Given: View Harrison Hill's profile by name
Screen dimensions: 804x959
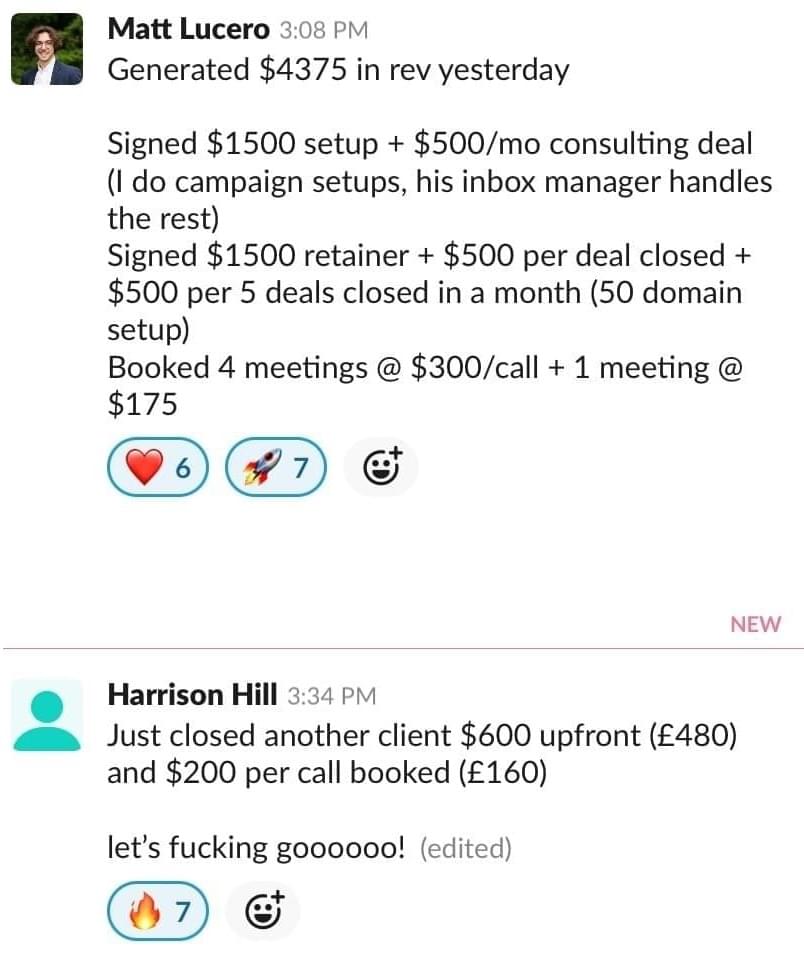Looking at the screenshot, I should (191, 694).
